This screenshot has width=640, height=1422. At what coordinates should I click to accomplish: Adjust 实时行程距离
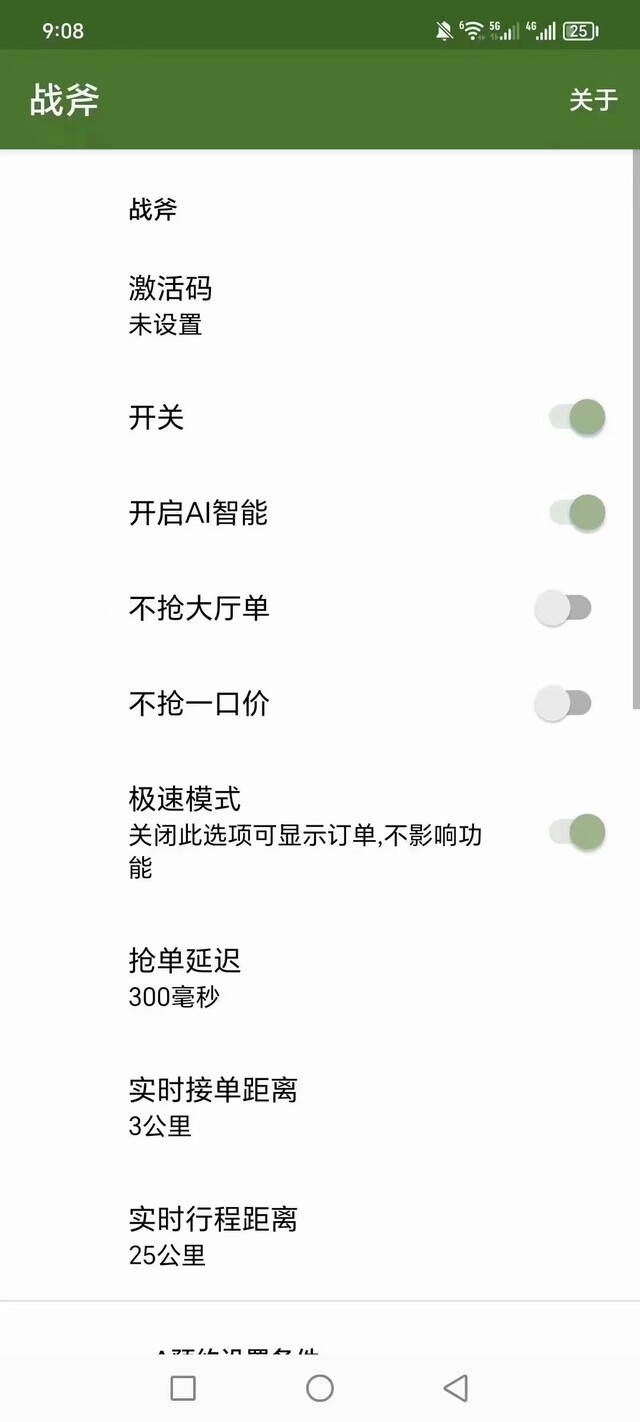320,1236
